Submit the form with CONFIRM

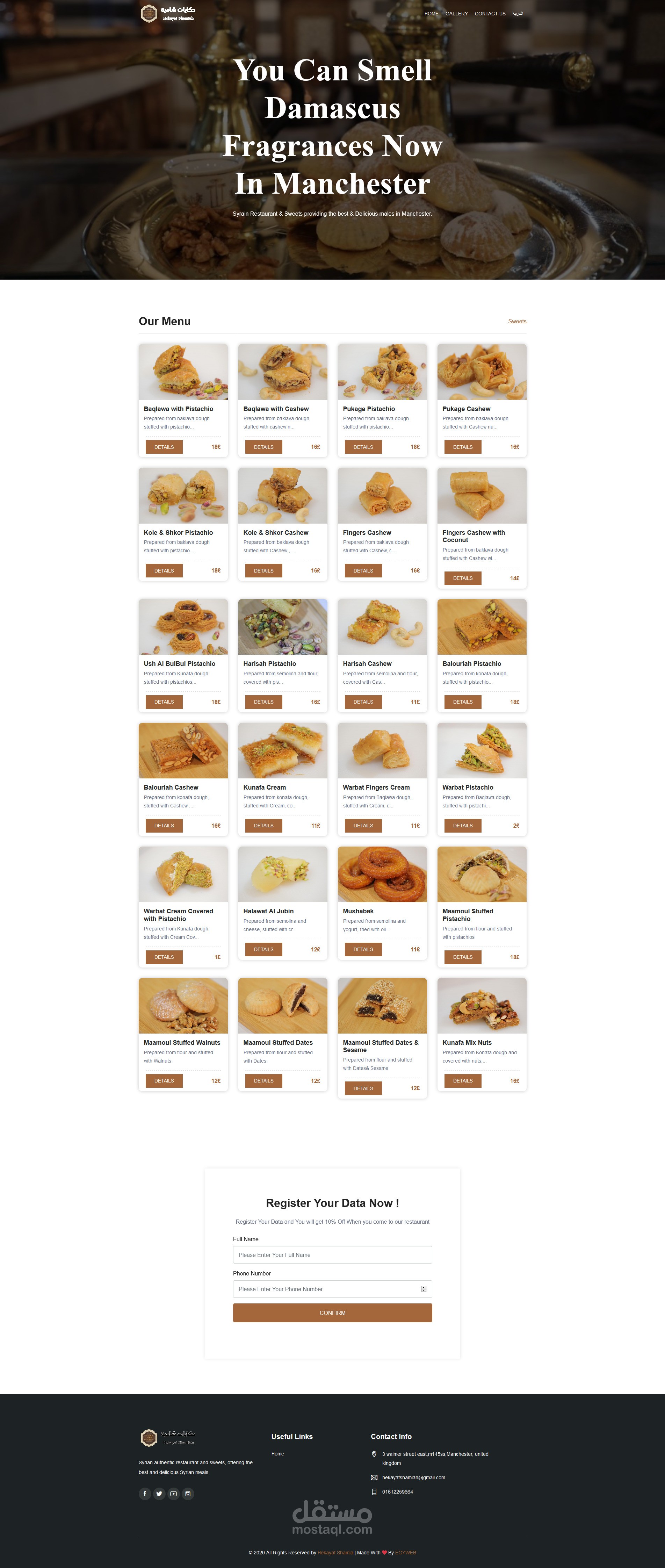[332, 1312]
